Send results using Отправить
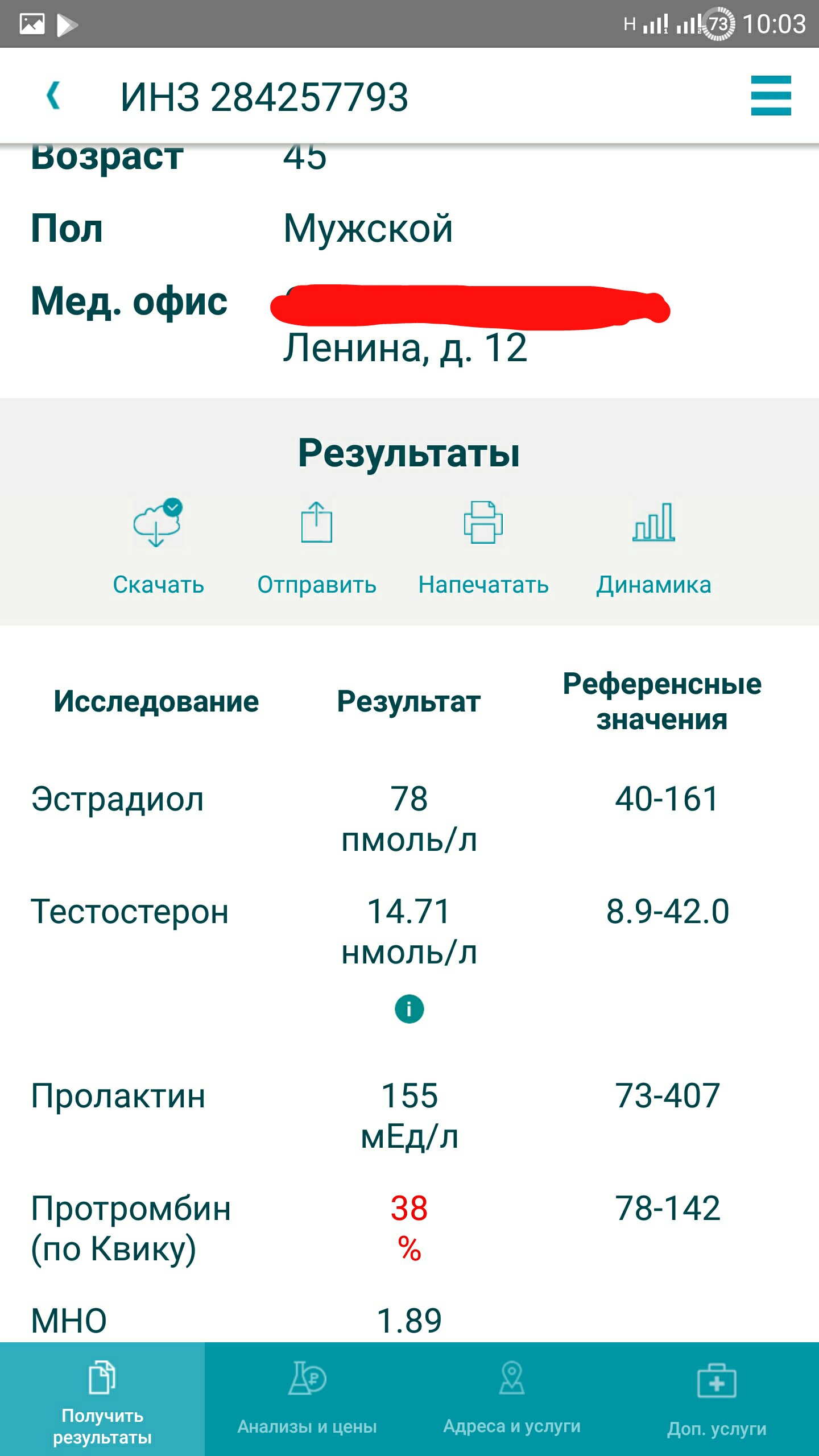Viewport: 819px width, 1456px height. (317, 547)
